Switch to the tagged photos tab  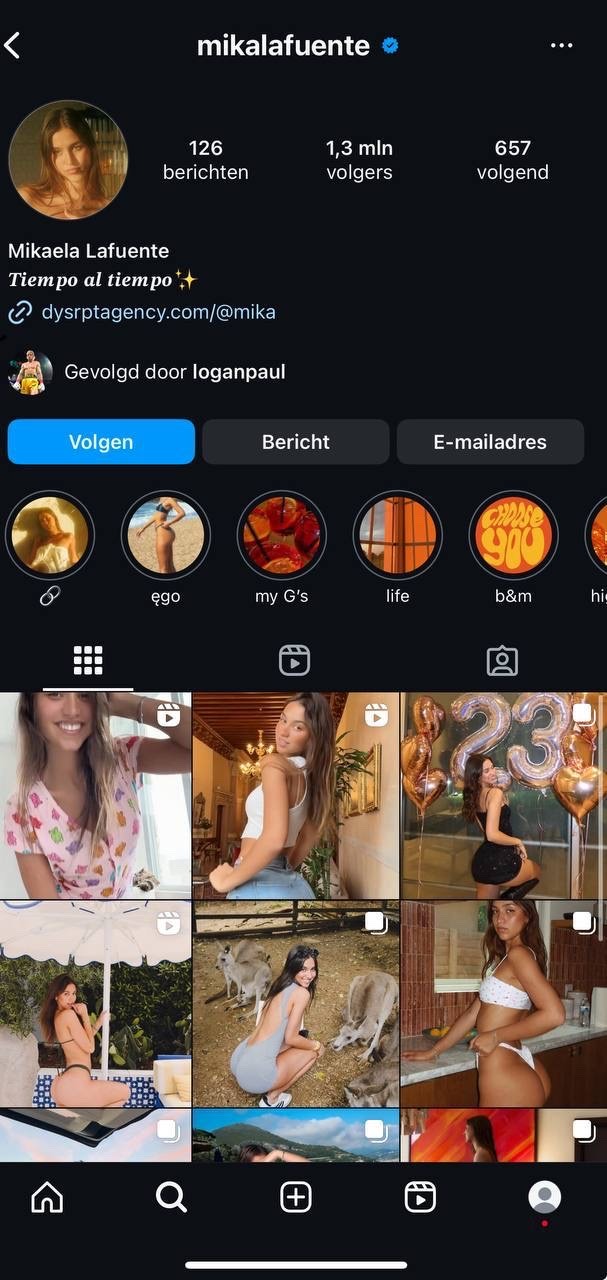point(502,660)
